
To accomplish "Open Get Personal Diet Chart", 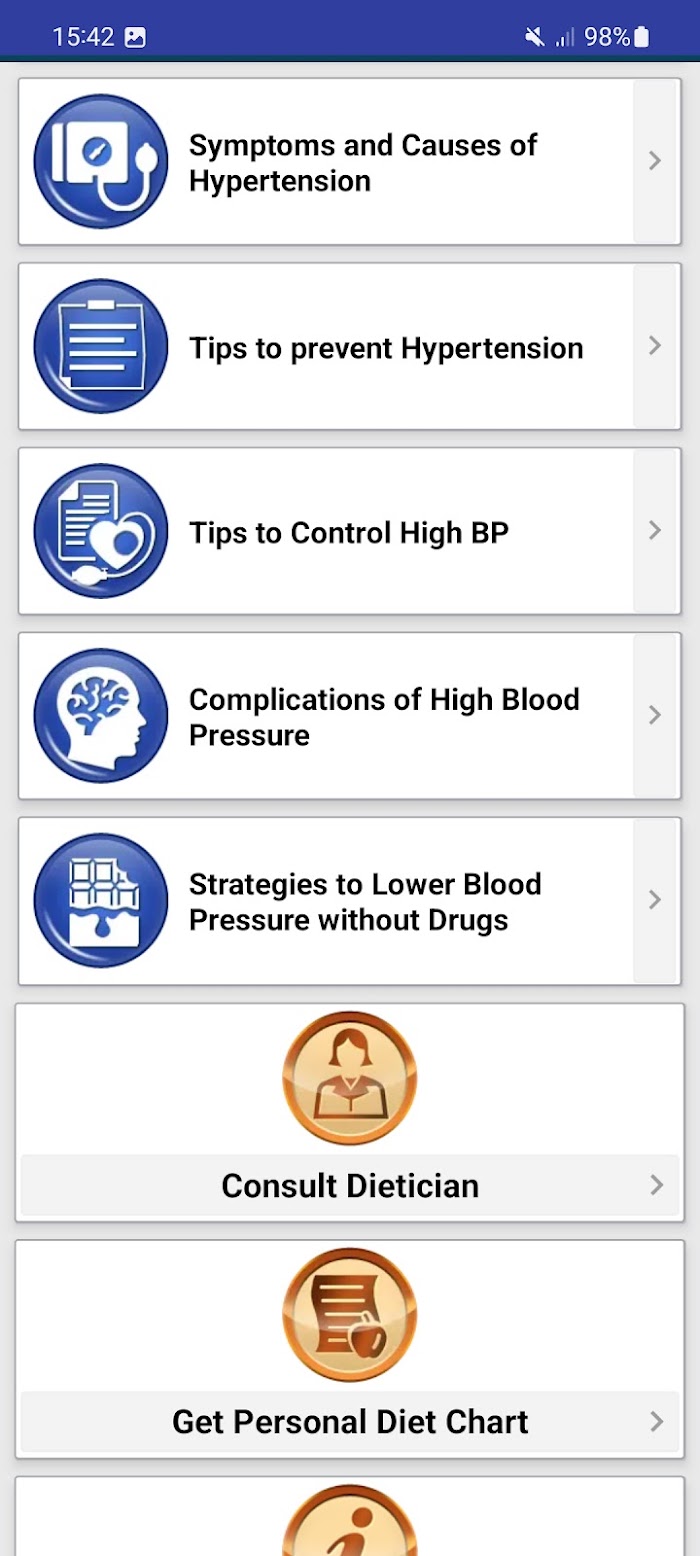I will pyautogui.click(x=350, y=1349).
